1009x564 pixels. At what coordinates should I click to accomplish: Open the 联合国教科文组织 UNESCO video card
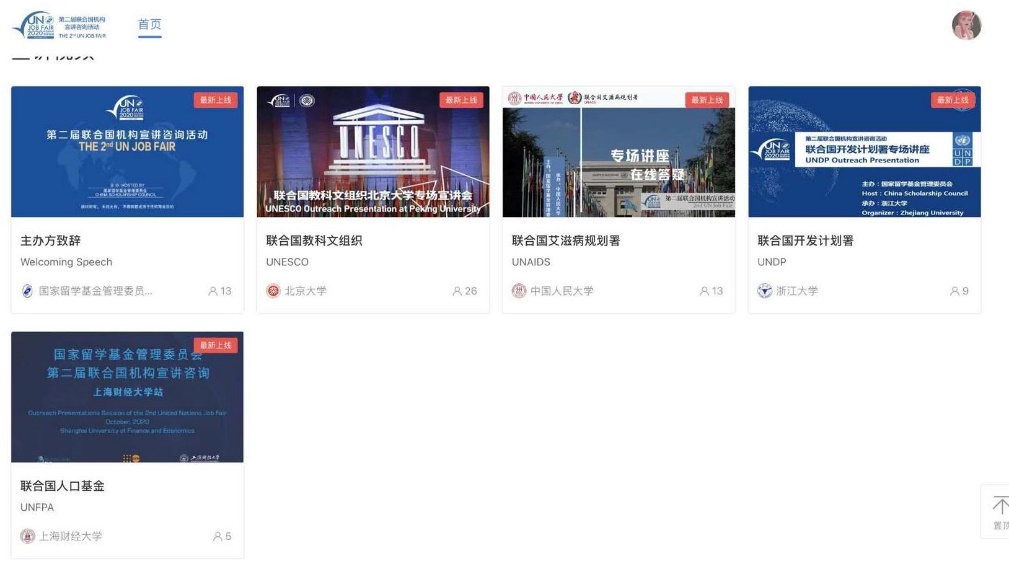(373, 152)
